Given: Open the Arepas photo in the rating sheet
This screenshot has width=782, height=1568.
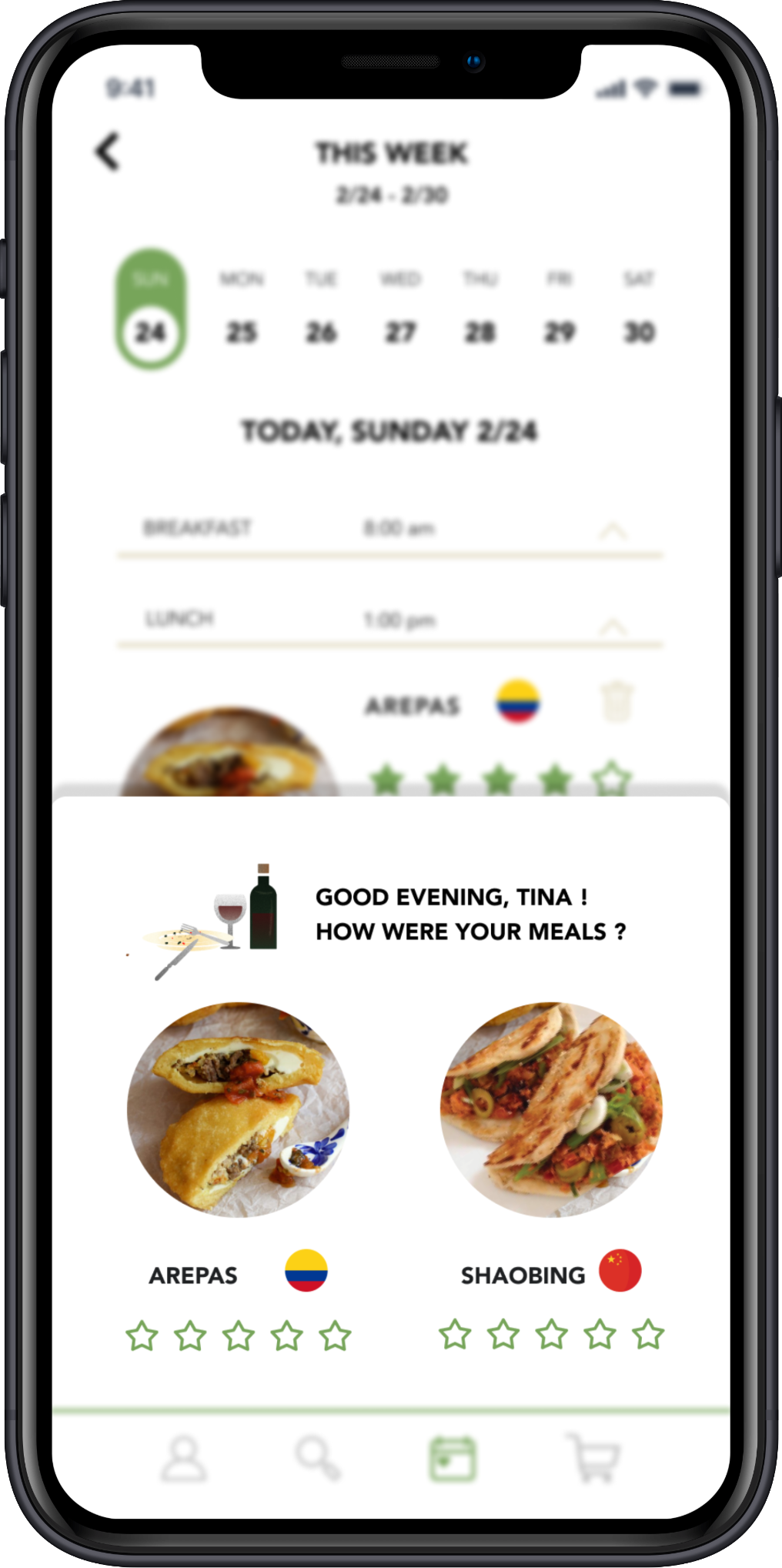Looking at the screenshot, I should point(238,1109).
